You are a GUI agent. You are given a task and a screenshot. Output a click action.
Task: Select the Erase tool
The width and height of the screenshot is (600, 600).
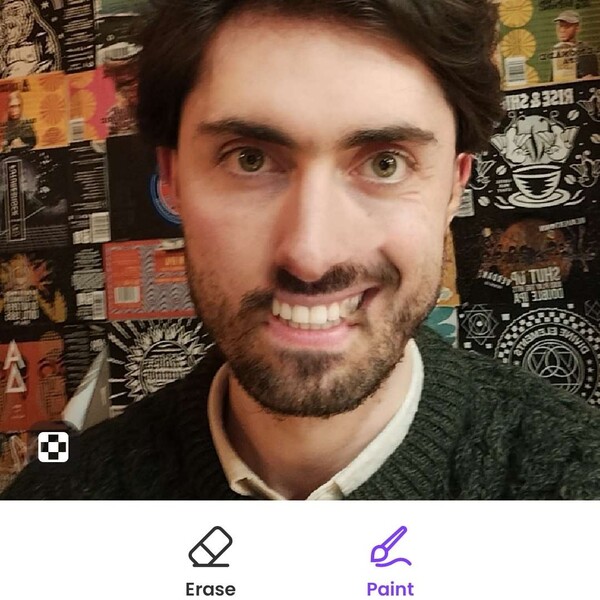click(210, 558)
